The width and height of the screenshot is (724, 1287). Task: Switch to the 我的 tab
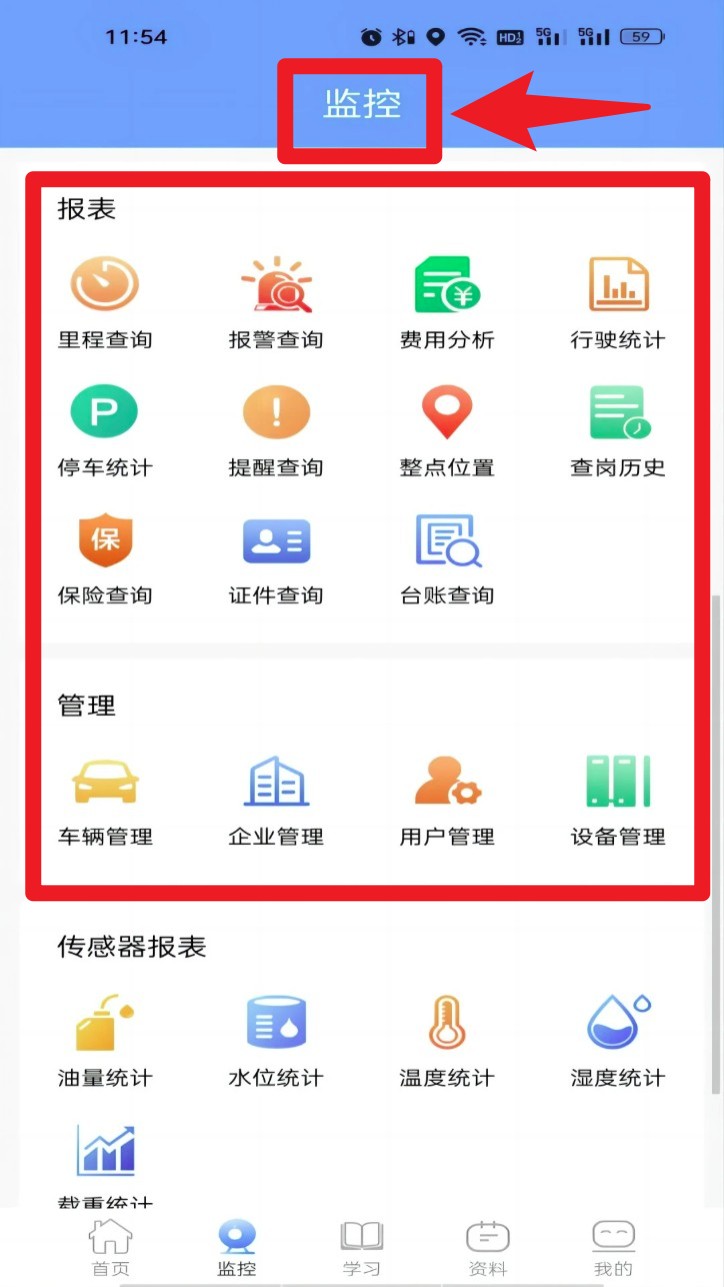pyautogui.click(x=613, y=1247)
